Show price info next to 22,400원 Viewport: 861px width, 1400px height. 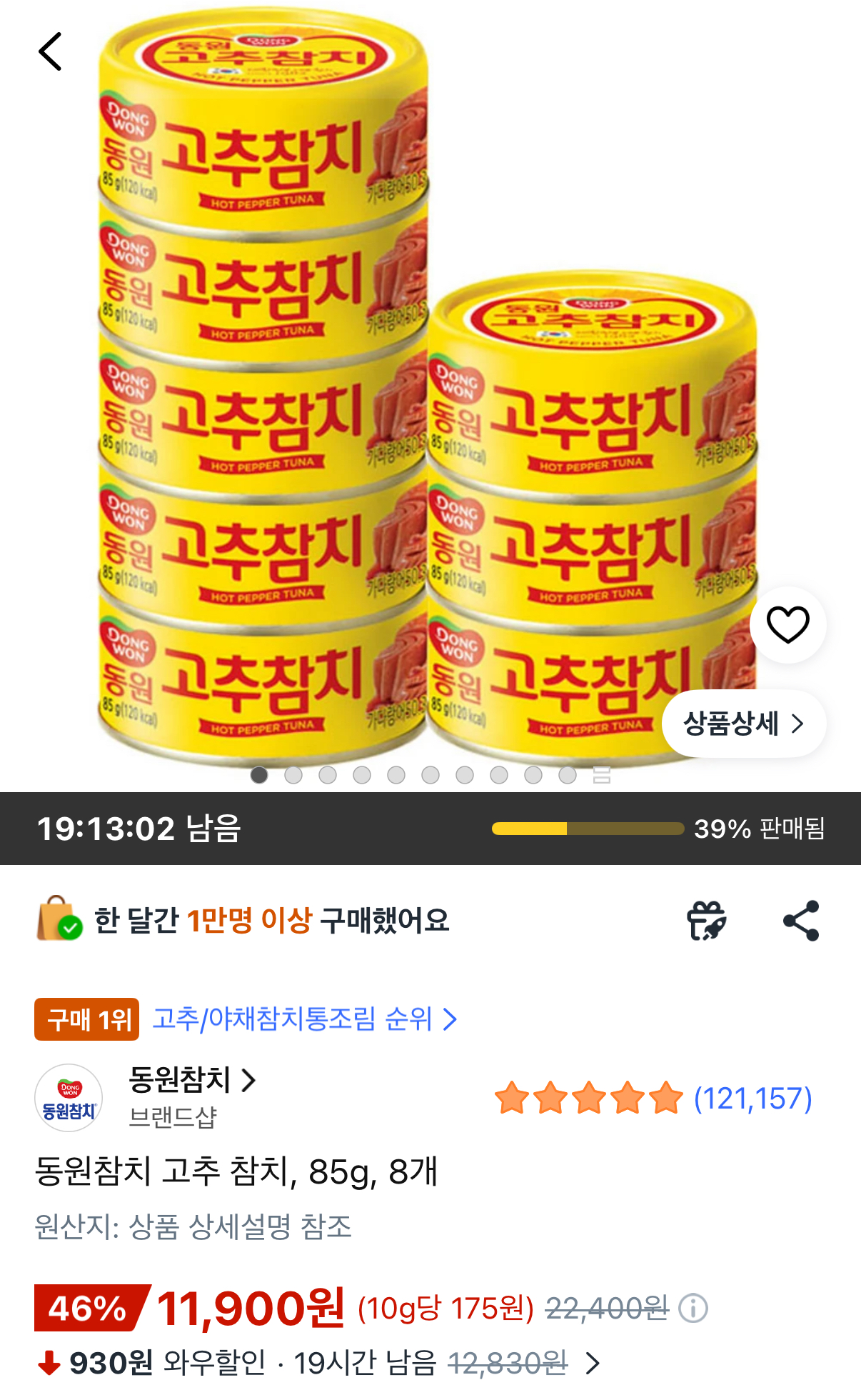click(x=693, y=1309)
